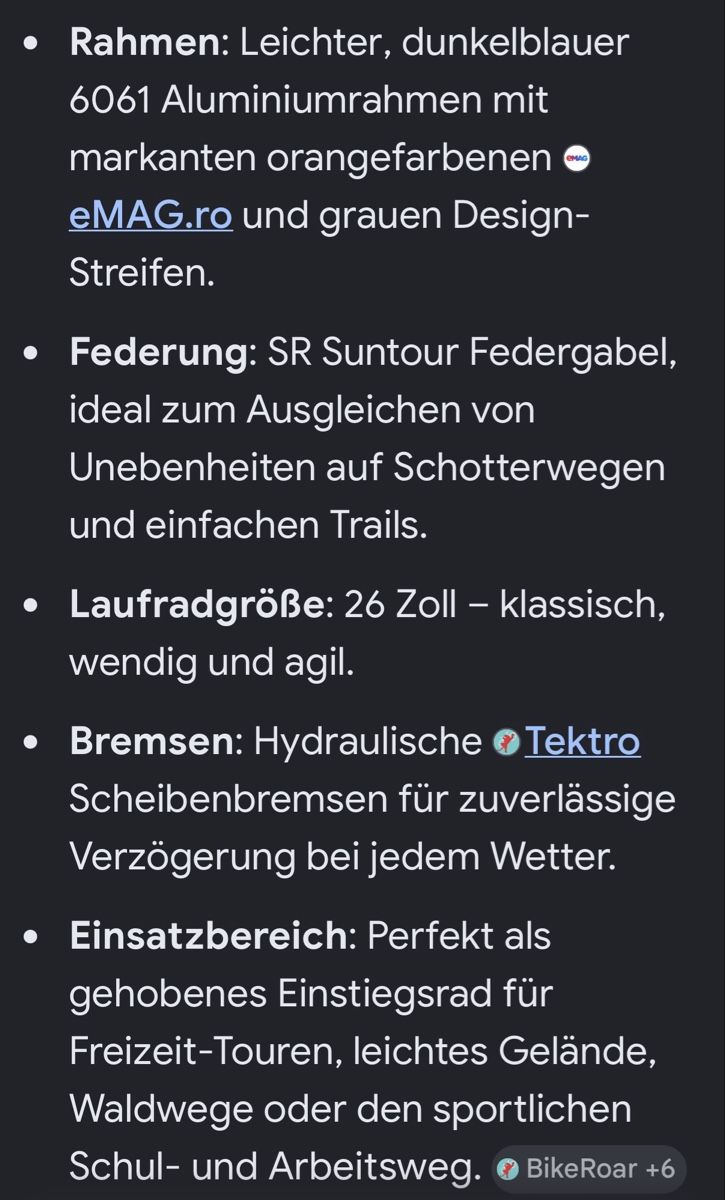Open the eMAG.ro link
Screen dimensions: 725x1200
coord(151,215)
